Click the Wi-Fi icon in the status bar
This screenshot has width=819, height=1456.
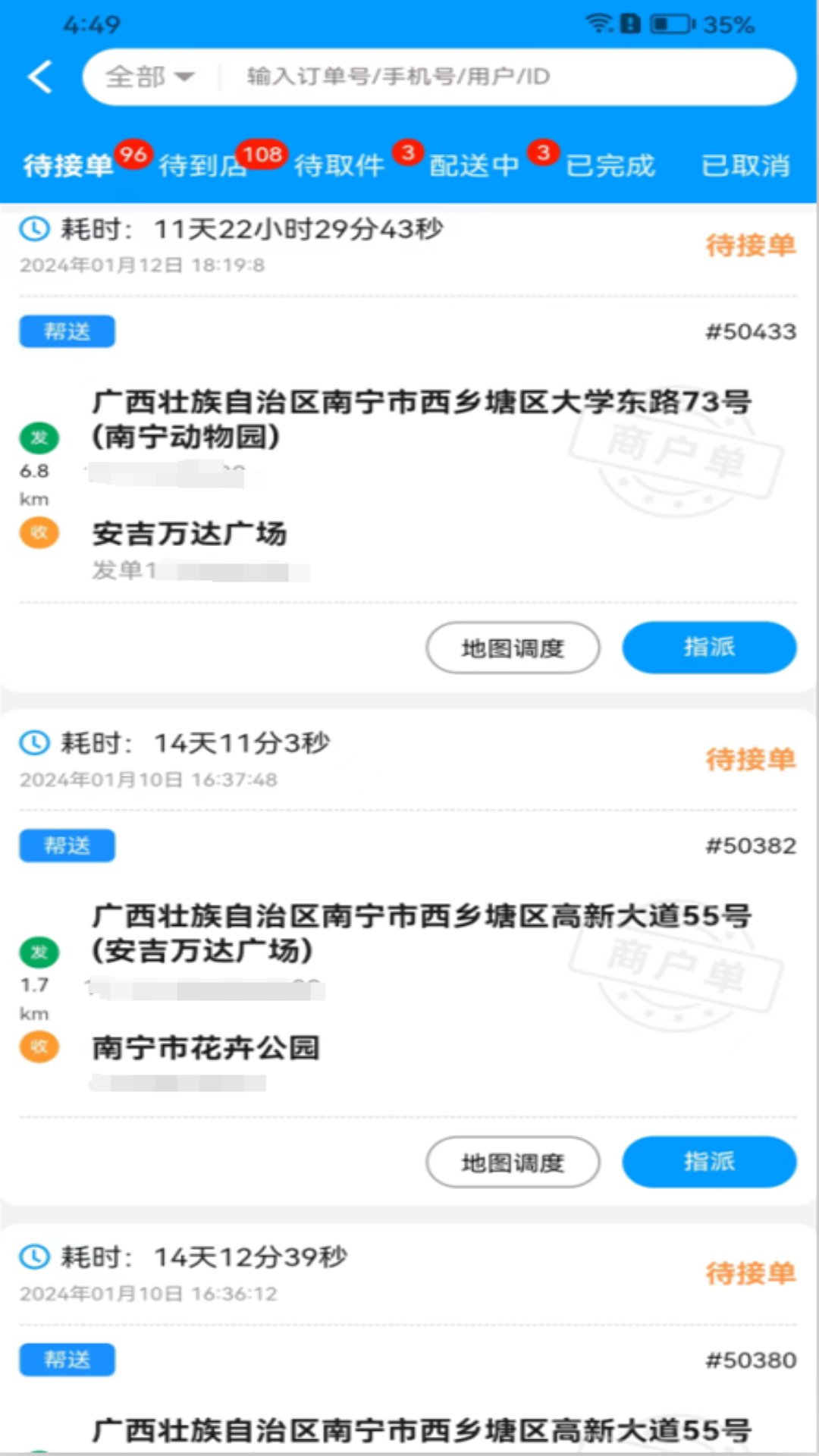coord(600,24)
